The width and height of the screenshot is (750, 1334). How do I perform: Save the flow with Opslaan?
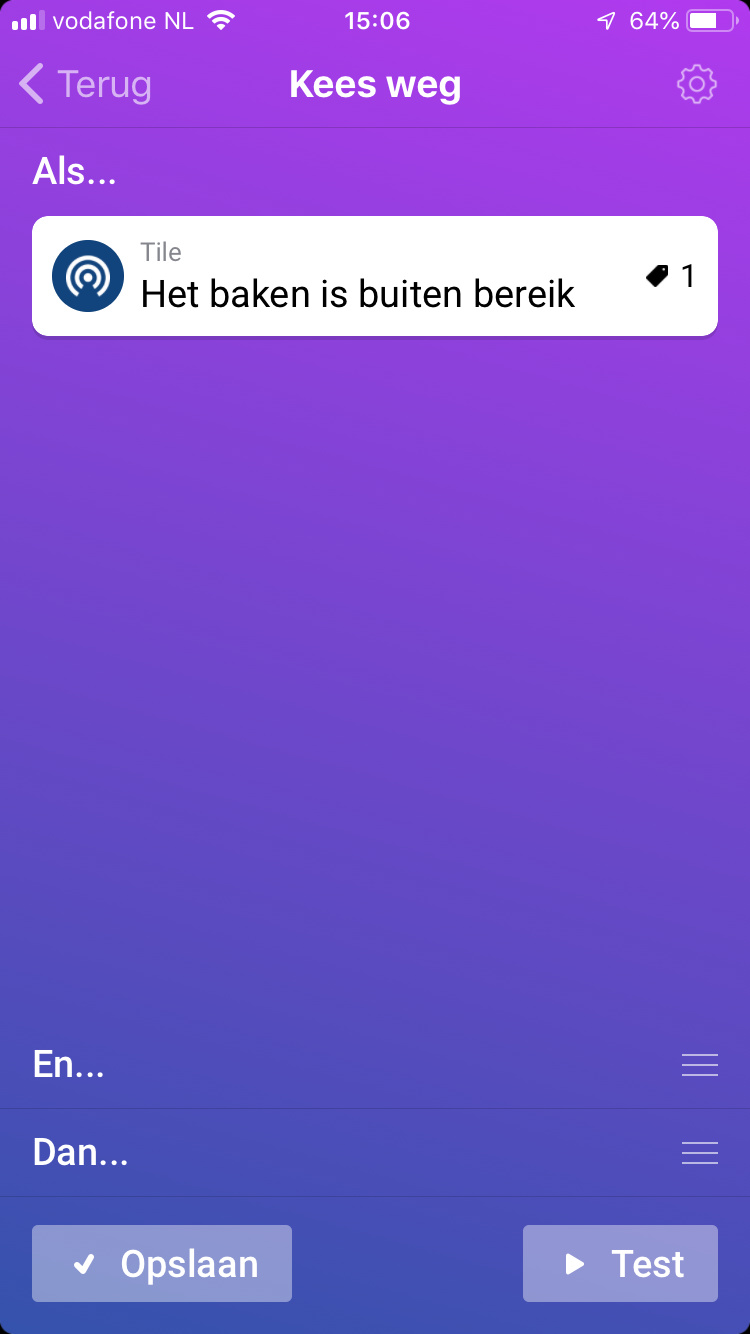click(x=162, y=1264)
